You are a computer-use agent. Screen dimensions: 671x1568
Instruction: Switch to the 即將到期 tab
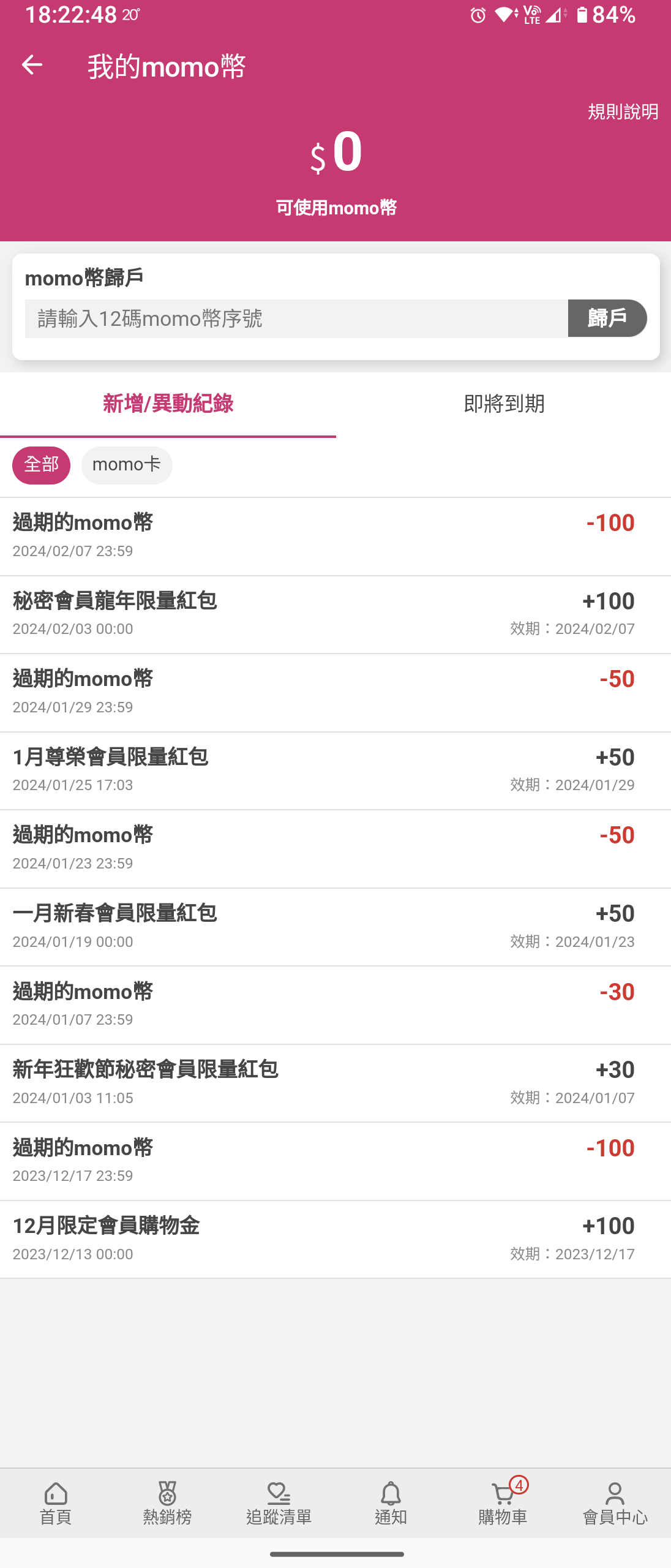[x=503, y=404]
